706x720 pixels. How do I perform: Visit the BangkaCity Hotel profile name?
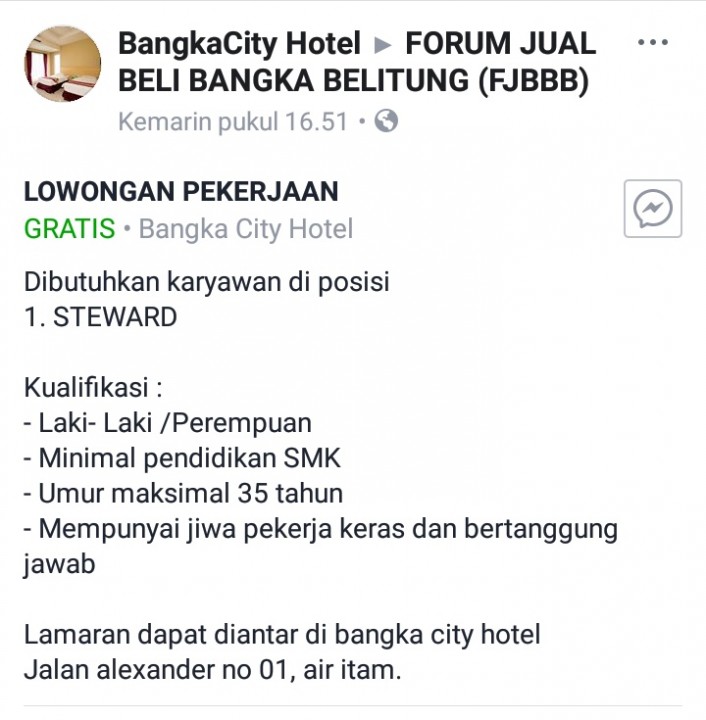click(239, 44)
